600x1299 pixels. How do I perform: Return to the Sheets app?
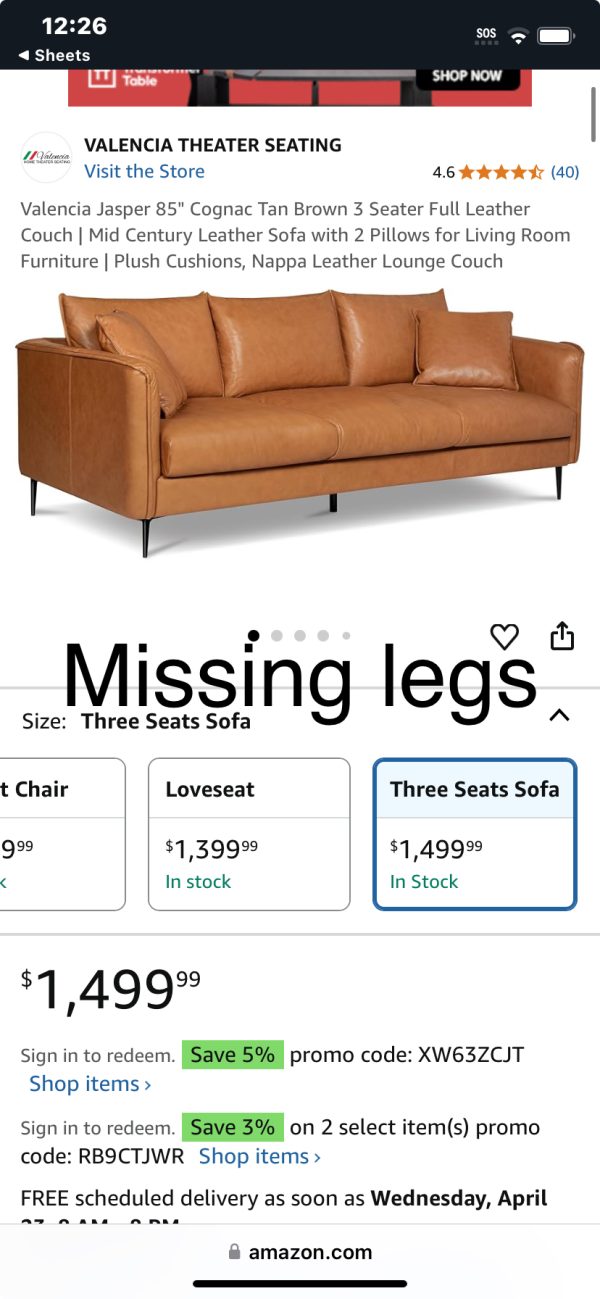55,55
